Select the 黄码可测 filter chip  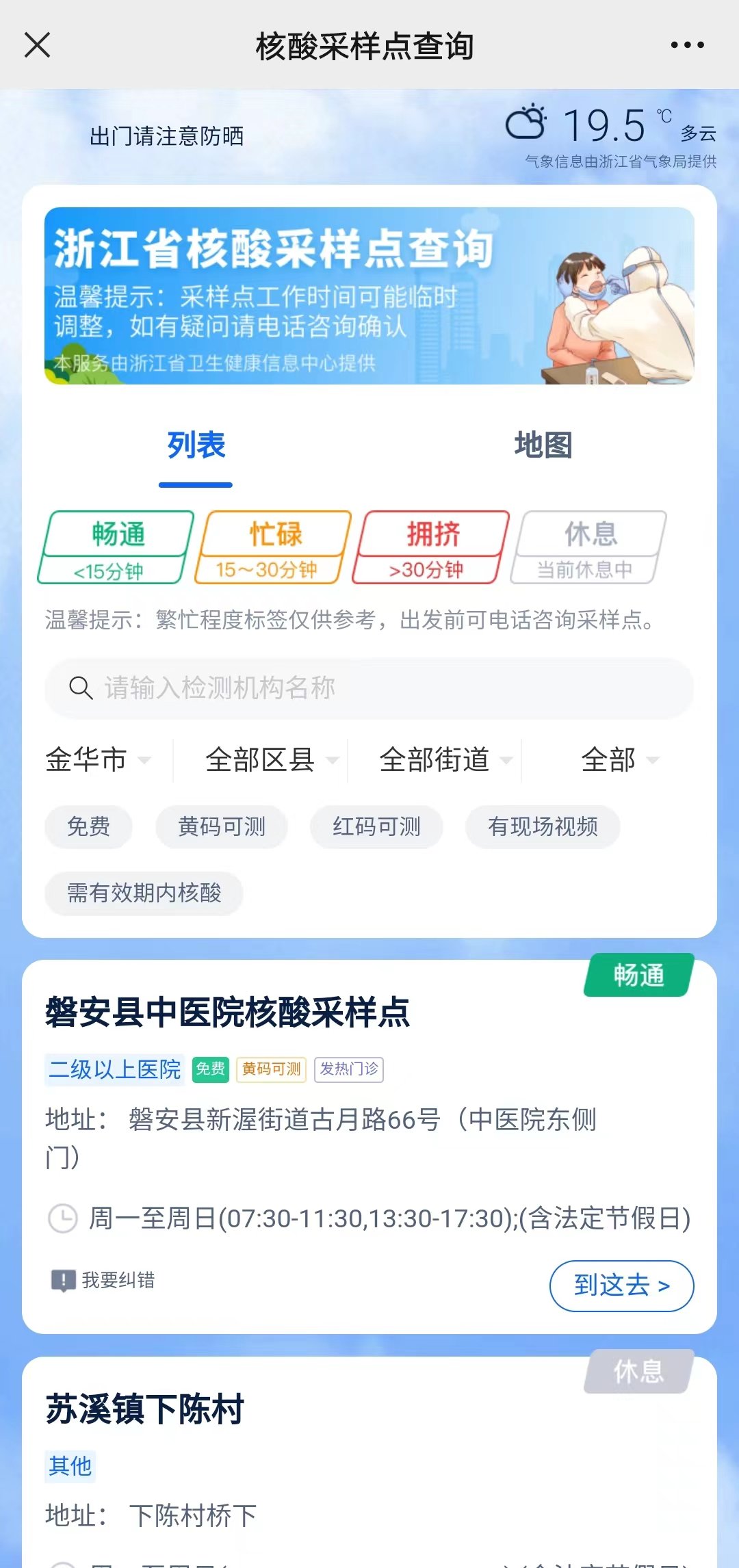[x=222, y=827]
